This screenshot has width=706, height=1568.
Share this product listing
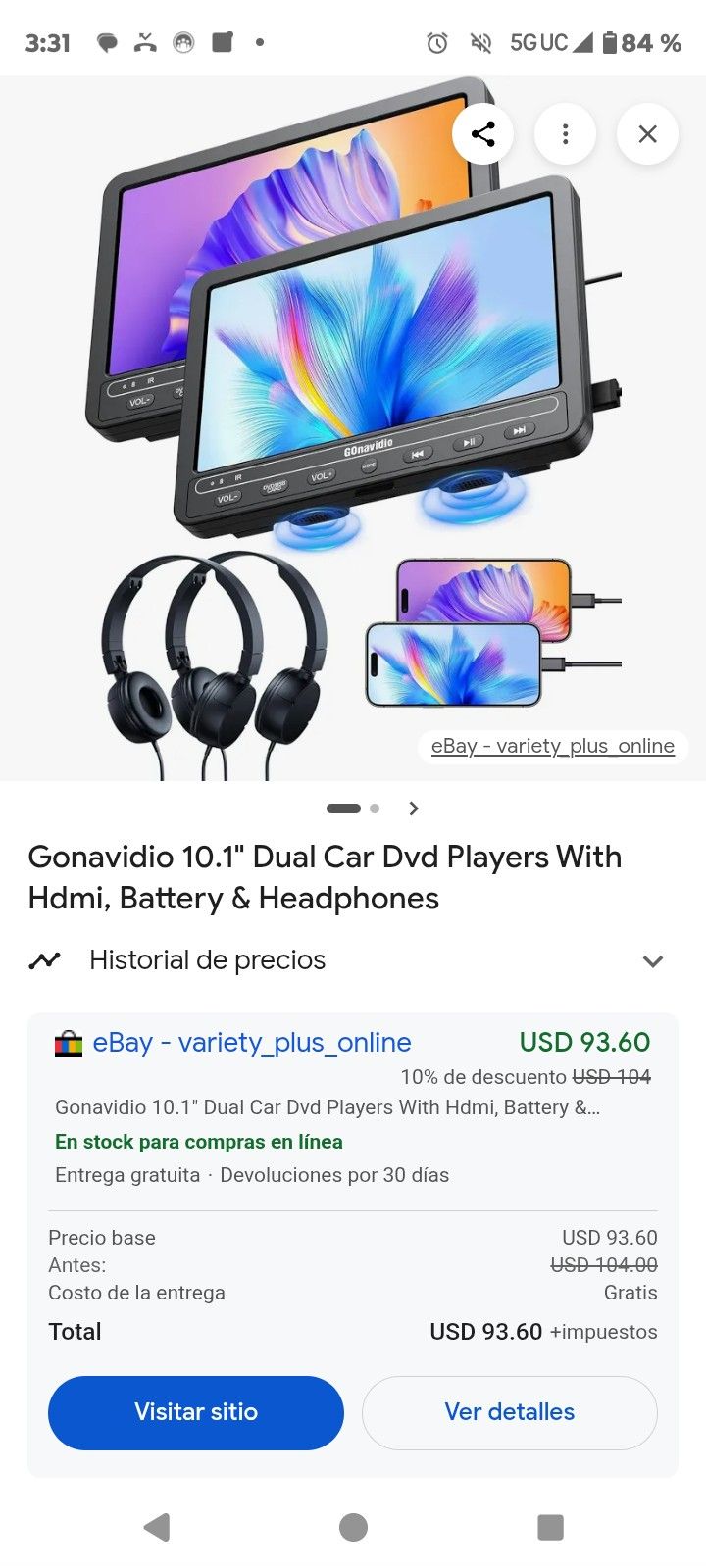[482, 133]
